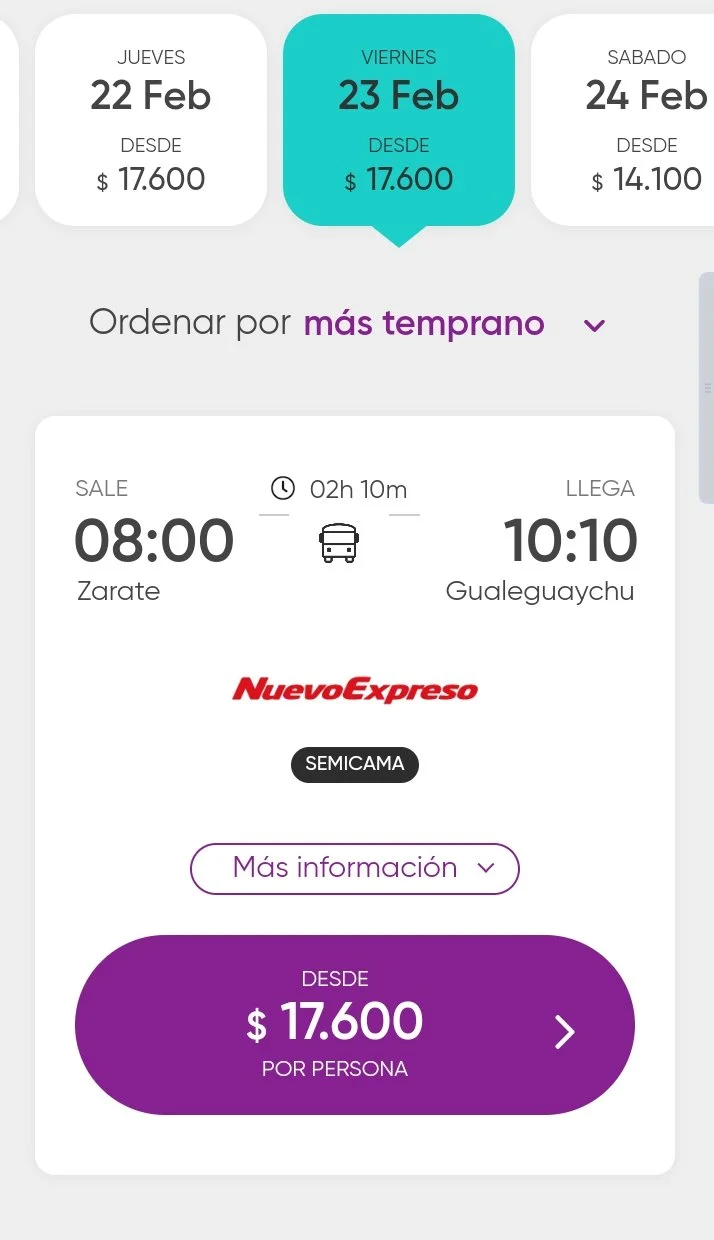
Task: Select the Jueves 22 Feb date
Action: [151, 121]
